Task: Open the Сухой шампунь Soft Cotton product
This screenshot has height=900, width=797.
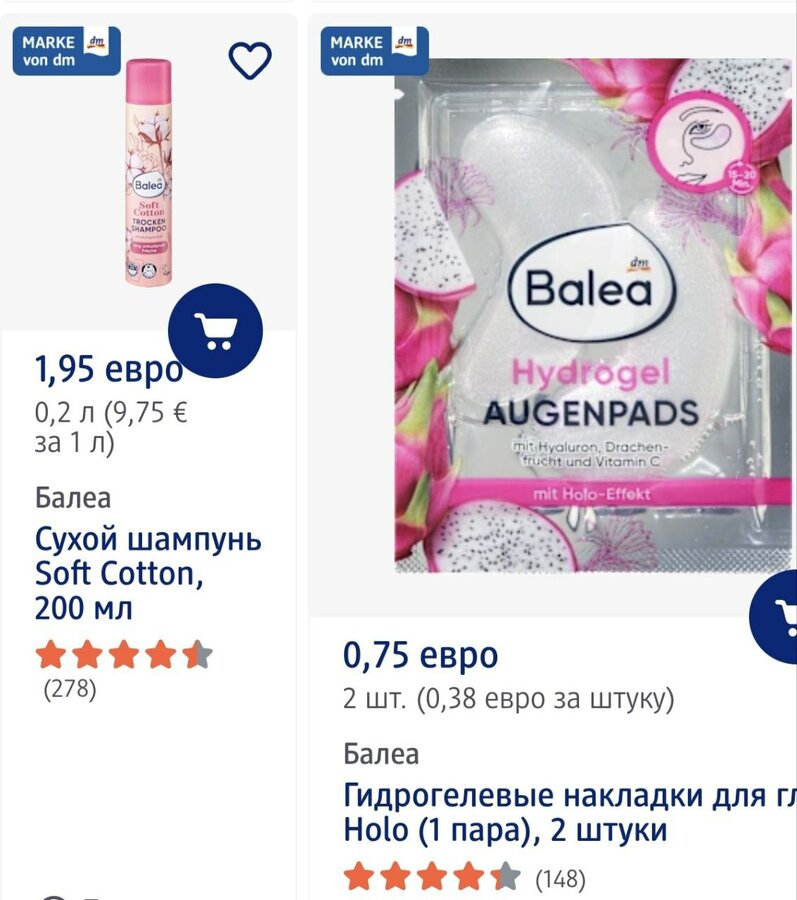Action: (148, 573)
